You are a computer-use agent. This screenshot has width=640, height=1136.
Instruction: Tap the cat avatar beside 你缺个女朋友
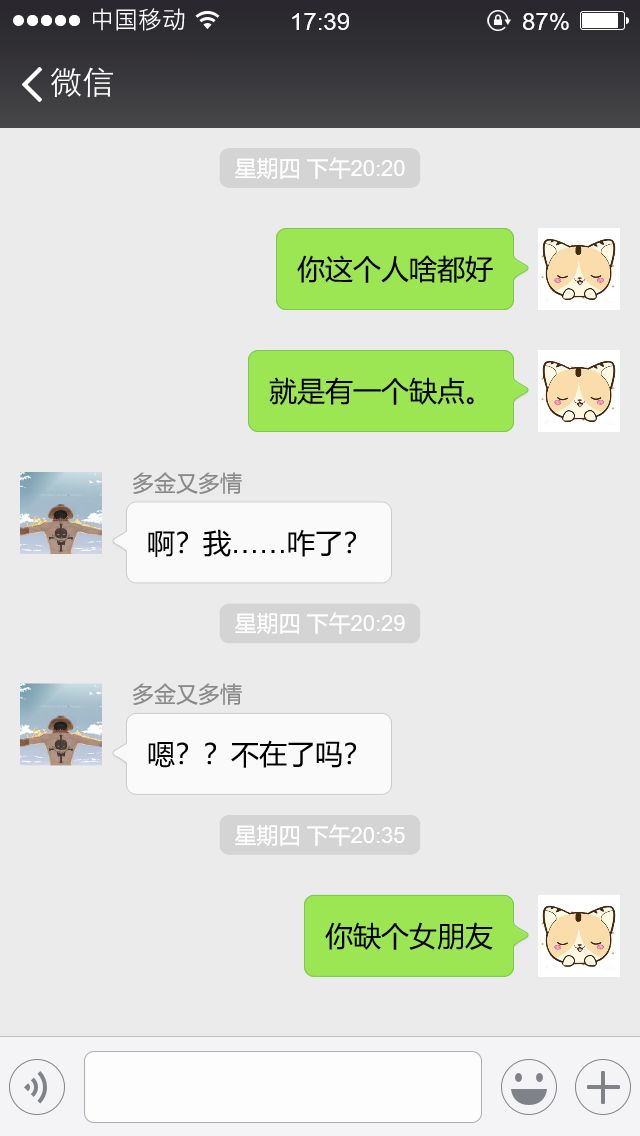[578, 936]
